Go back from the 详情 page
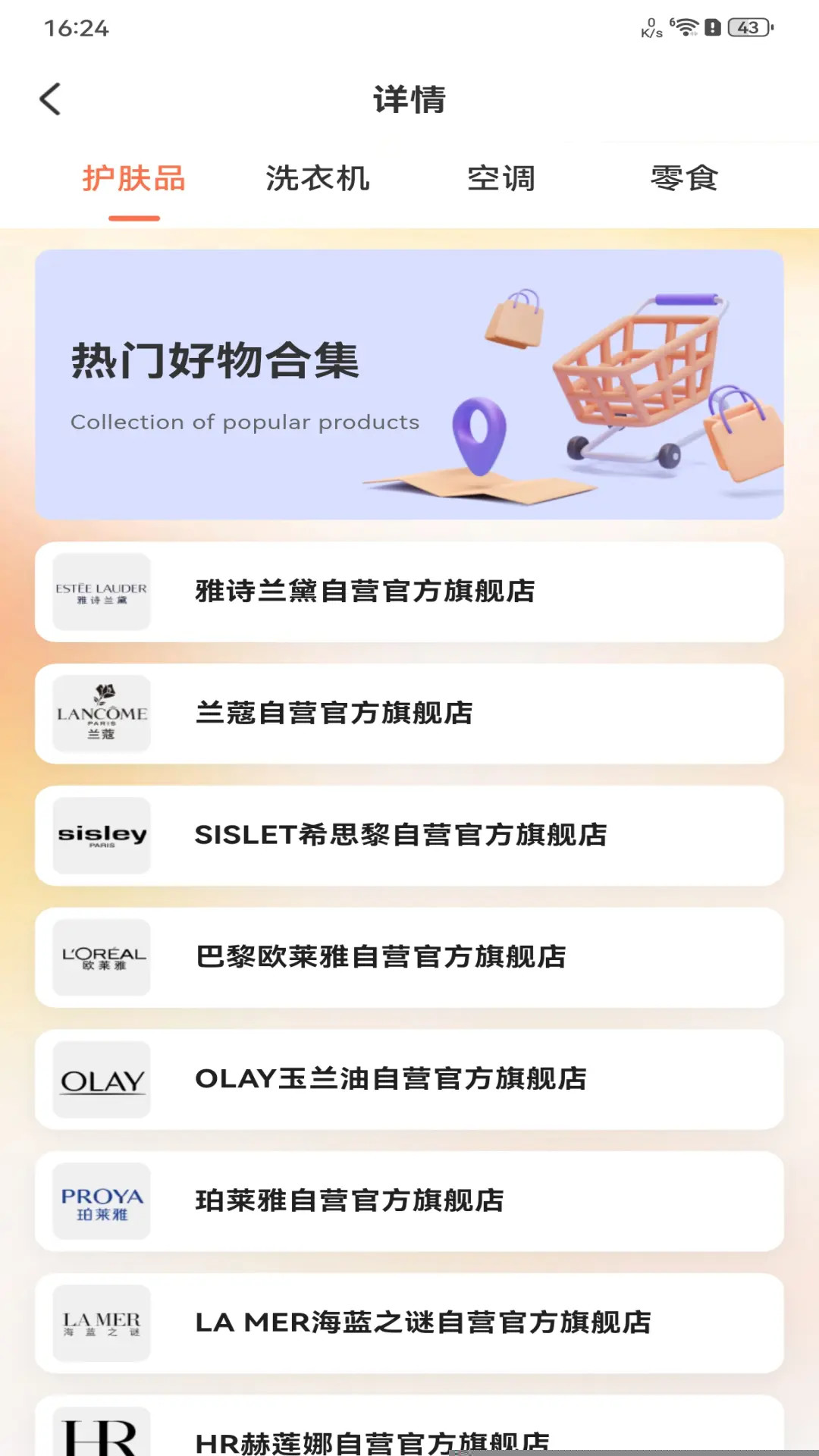Image resolution: width=819 pixels, height=1456 pixels. point(50,99)
